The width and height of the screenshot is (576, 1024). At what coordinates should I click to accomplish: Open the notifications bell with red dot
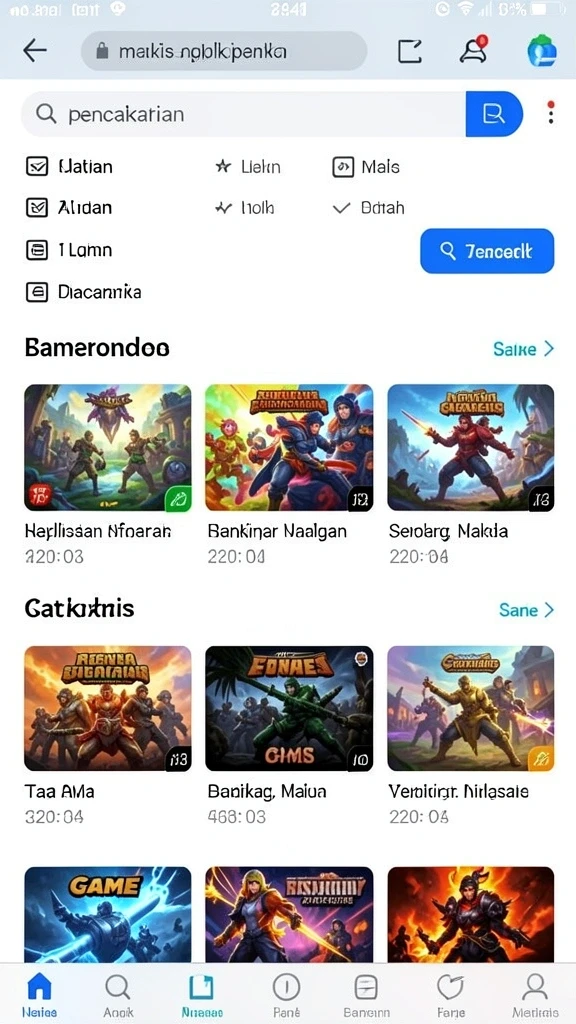[x=473, y=50]
